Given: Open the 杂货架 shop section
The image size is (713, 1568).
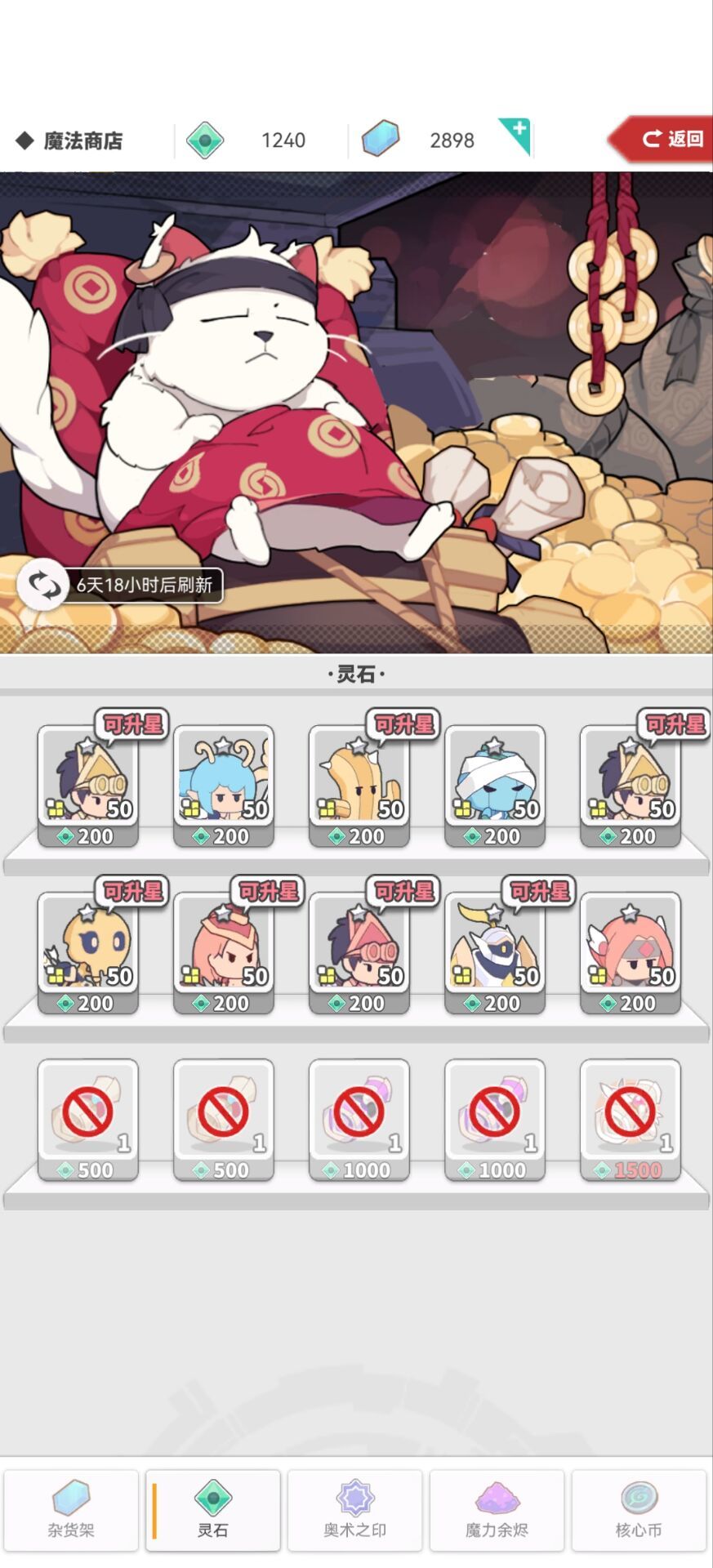Looking at the screenshot, I should (x=72, y=1509).
